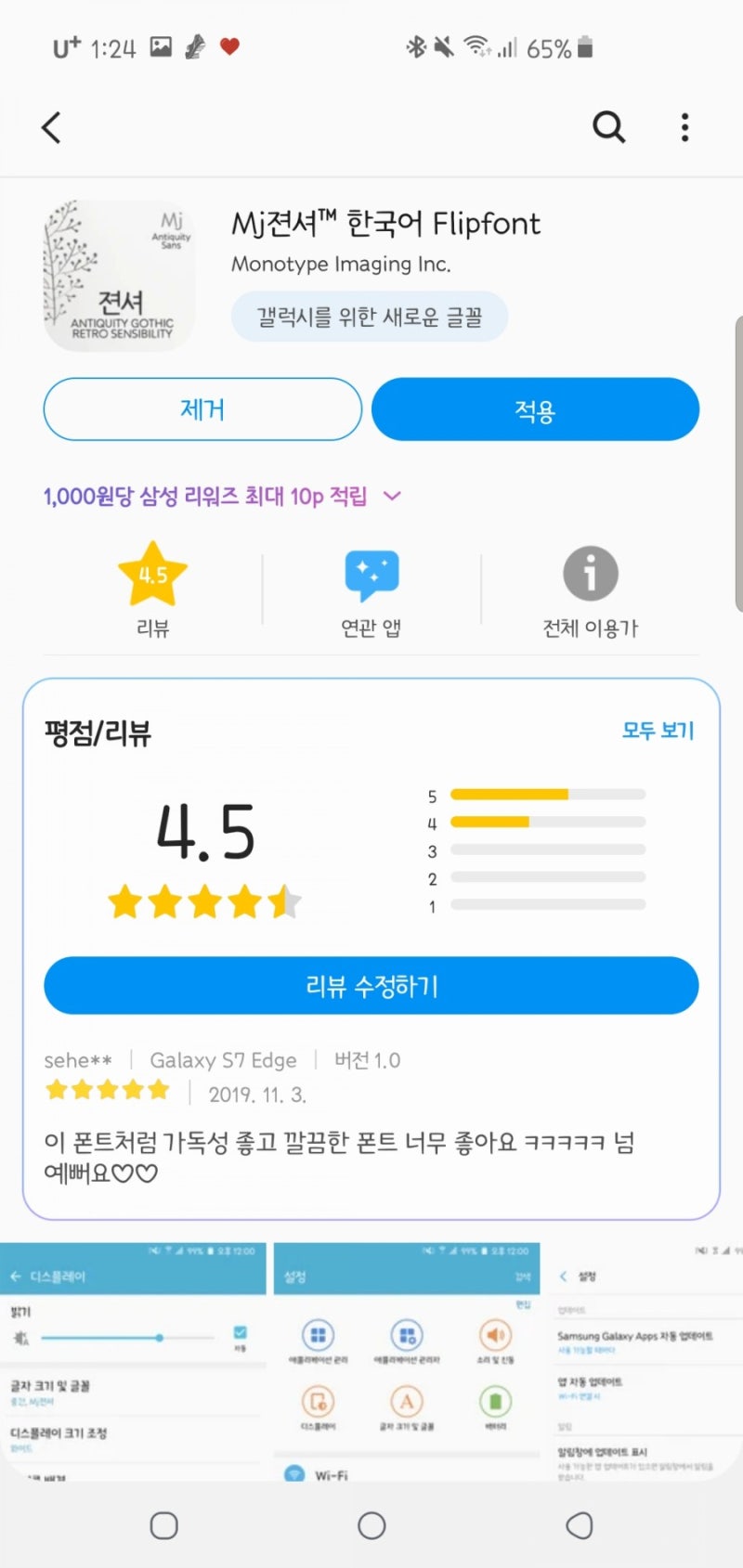Tap the 갤럭시를 위한 새로운 글꼴 chip
743x1568 pixels.
(370, 317)
